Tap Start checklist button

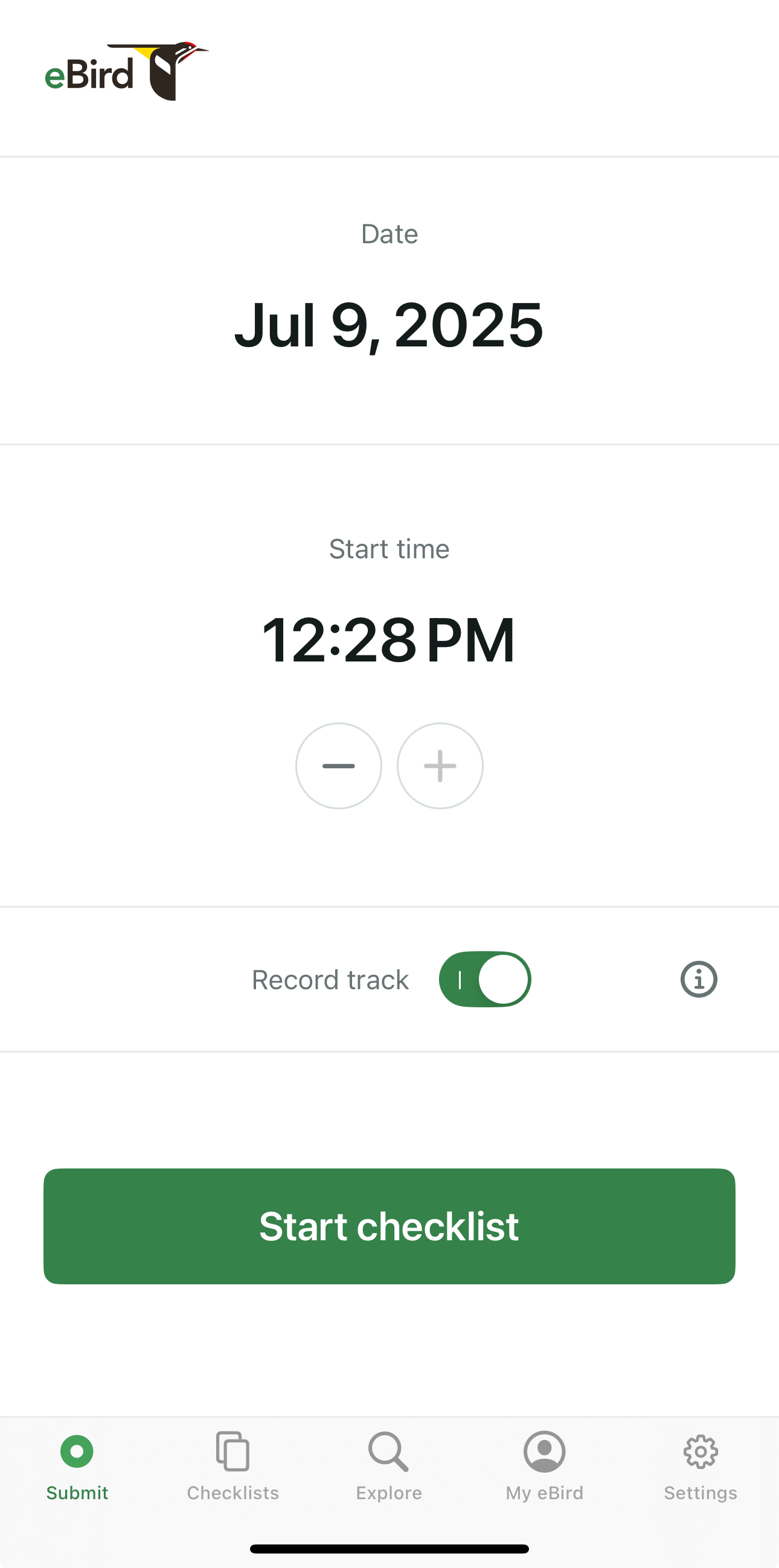point(389,1226)
